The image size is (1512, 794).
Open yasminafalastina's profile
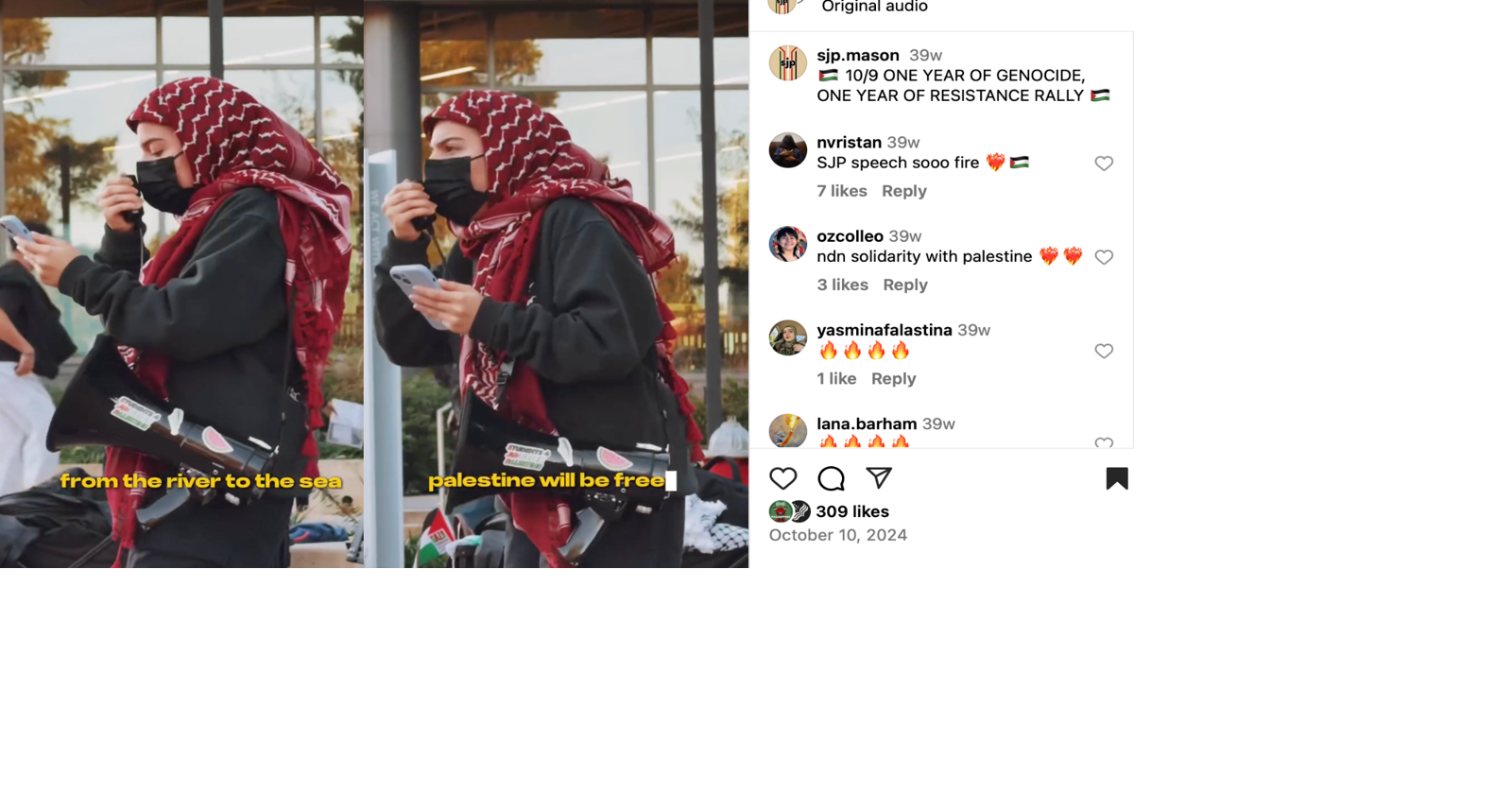tap(884, 330)
